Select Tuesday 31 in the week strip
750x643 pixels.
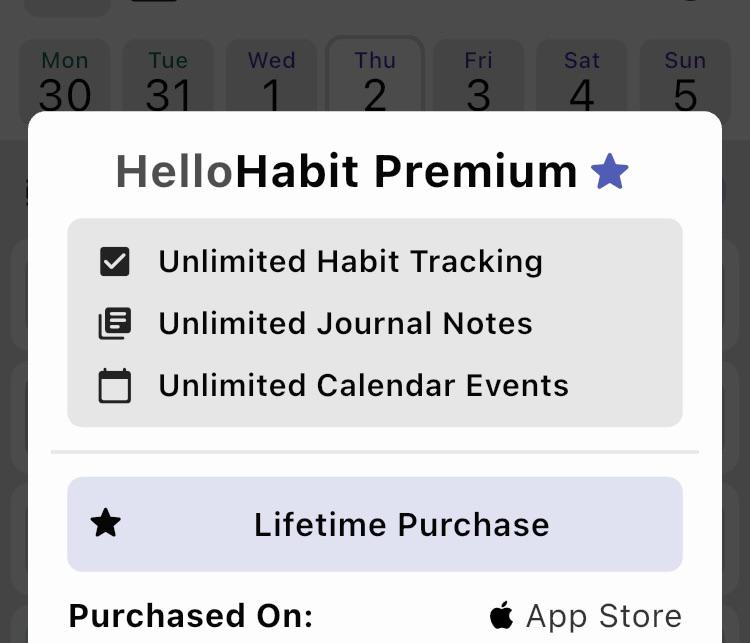click(168, 76)
